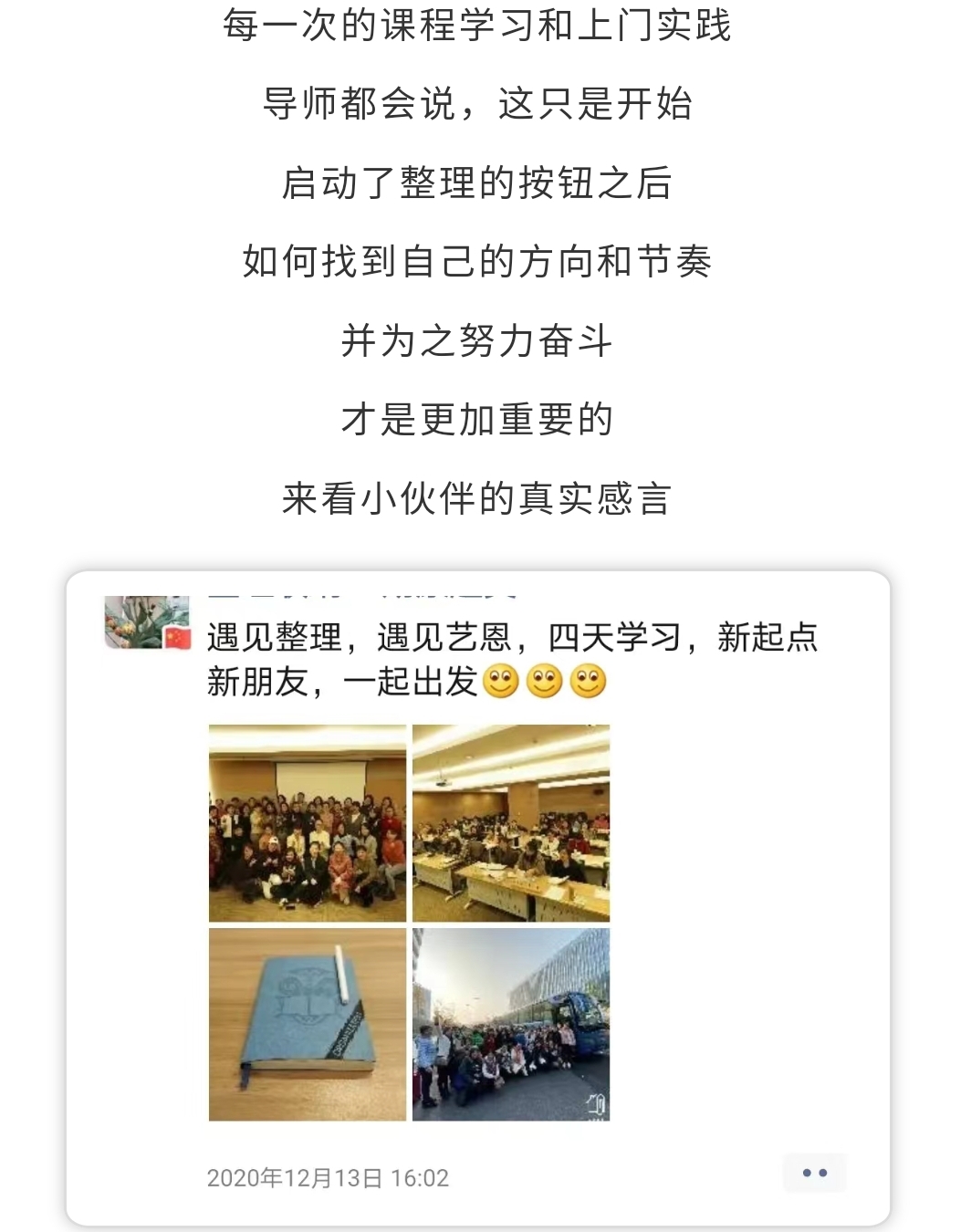Open the embedded moments screenshot image
The height and width of the screenshot is (1232, 971).
click(477, 897)
